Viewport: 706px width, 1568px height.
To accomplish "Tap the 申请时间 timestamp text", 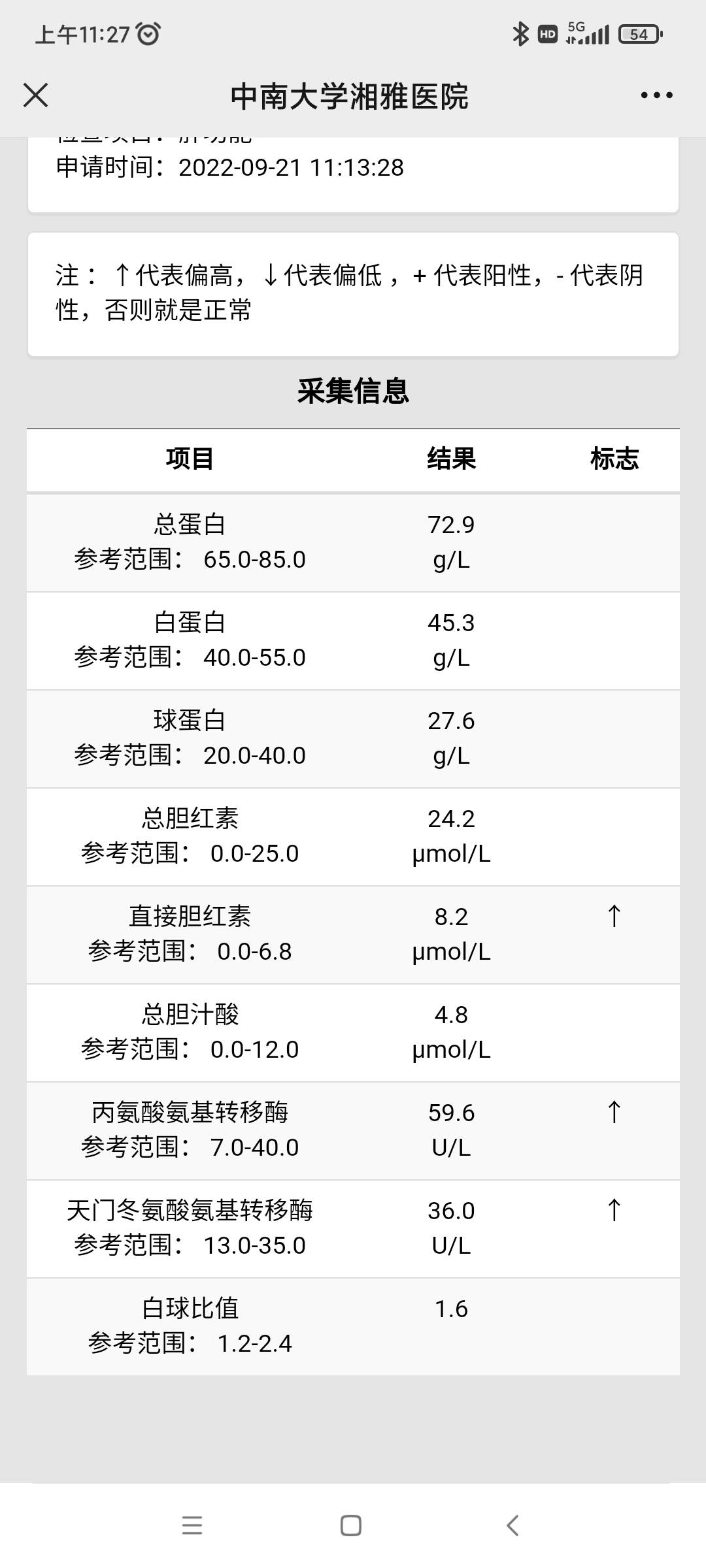I will pos(229,169).
